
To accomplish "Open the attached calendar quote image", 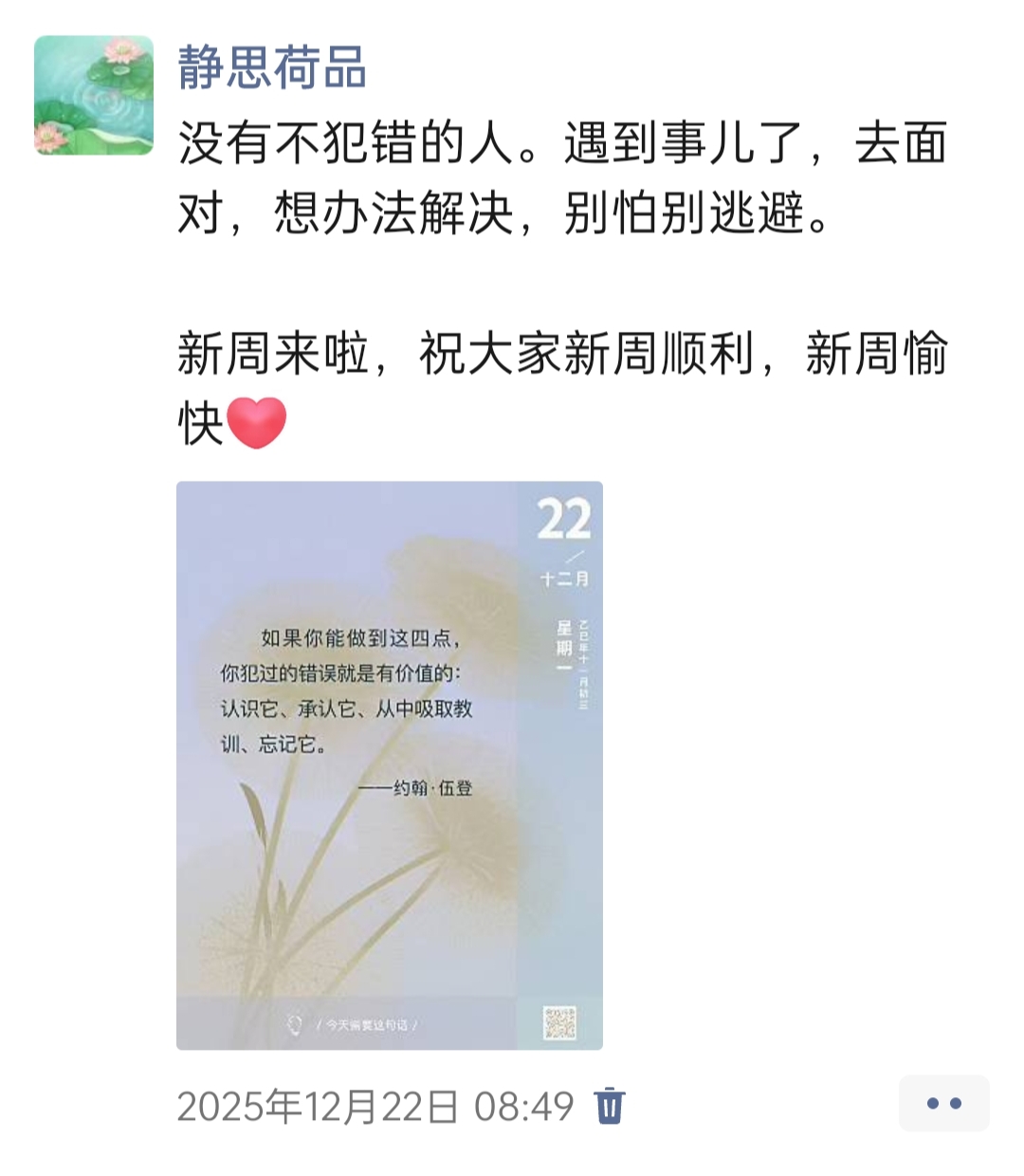I will coord(389,764).
